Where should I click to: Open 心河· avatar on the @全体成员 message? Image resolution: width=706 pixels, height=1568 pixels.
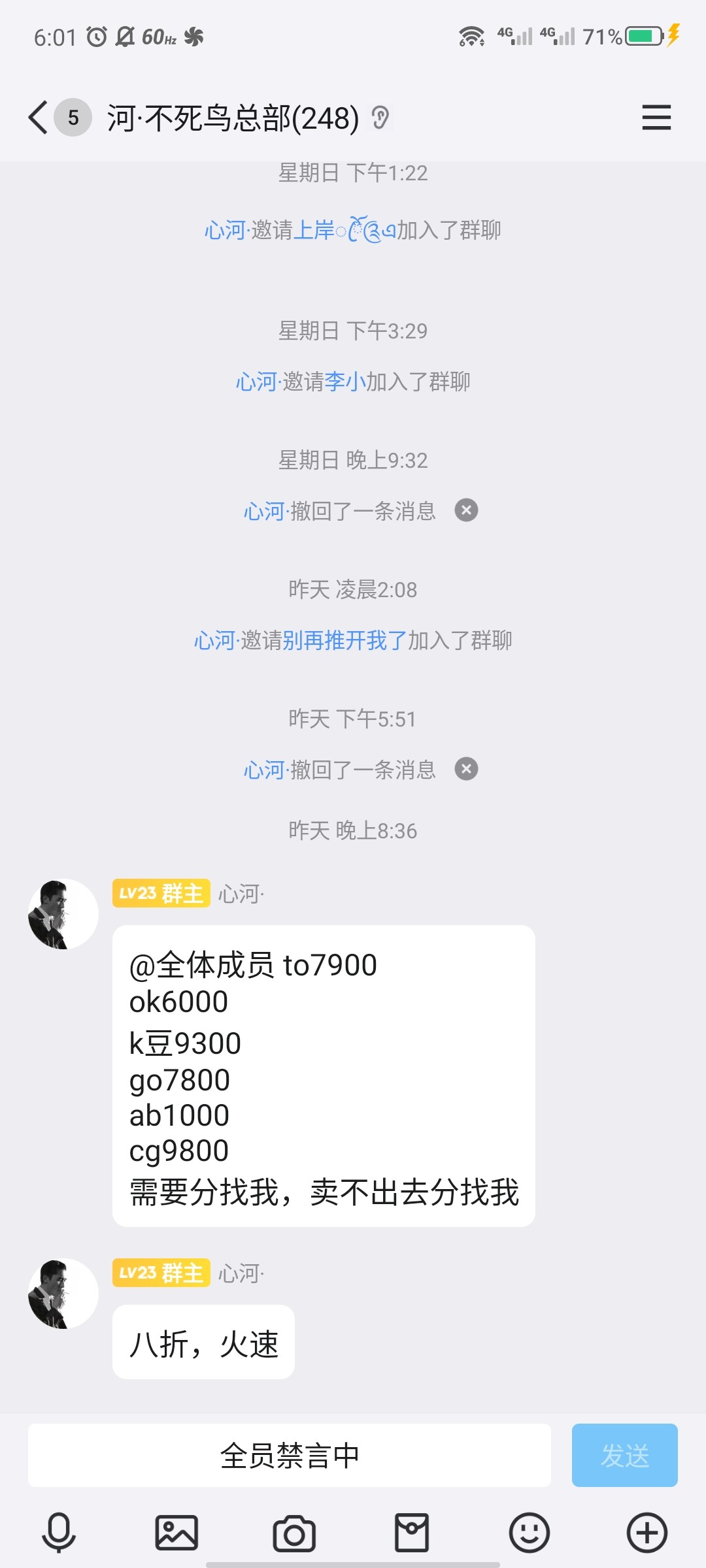(63, 914)
